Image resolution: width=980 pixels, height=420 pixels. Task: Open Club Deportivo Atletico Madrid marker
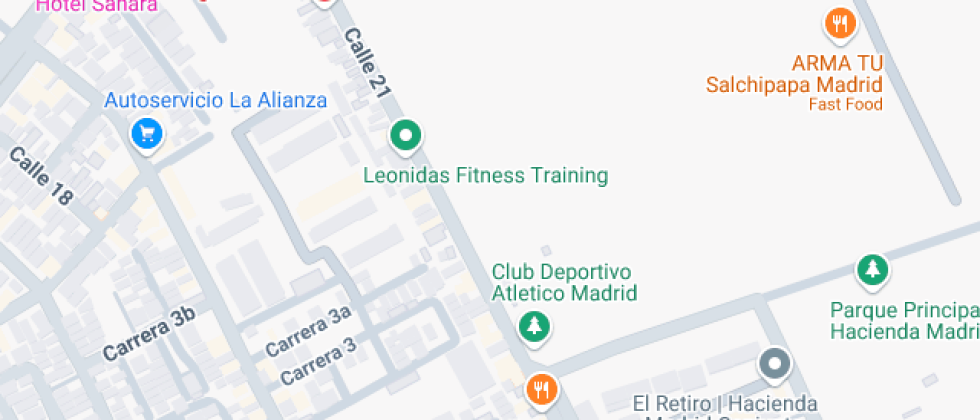536,326
